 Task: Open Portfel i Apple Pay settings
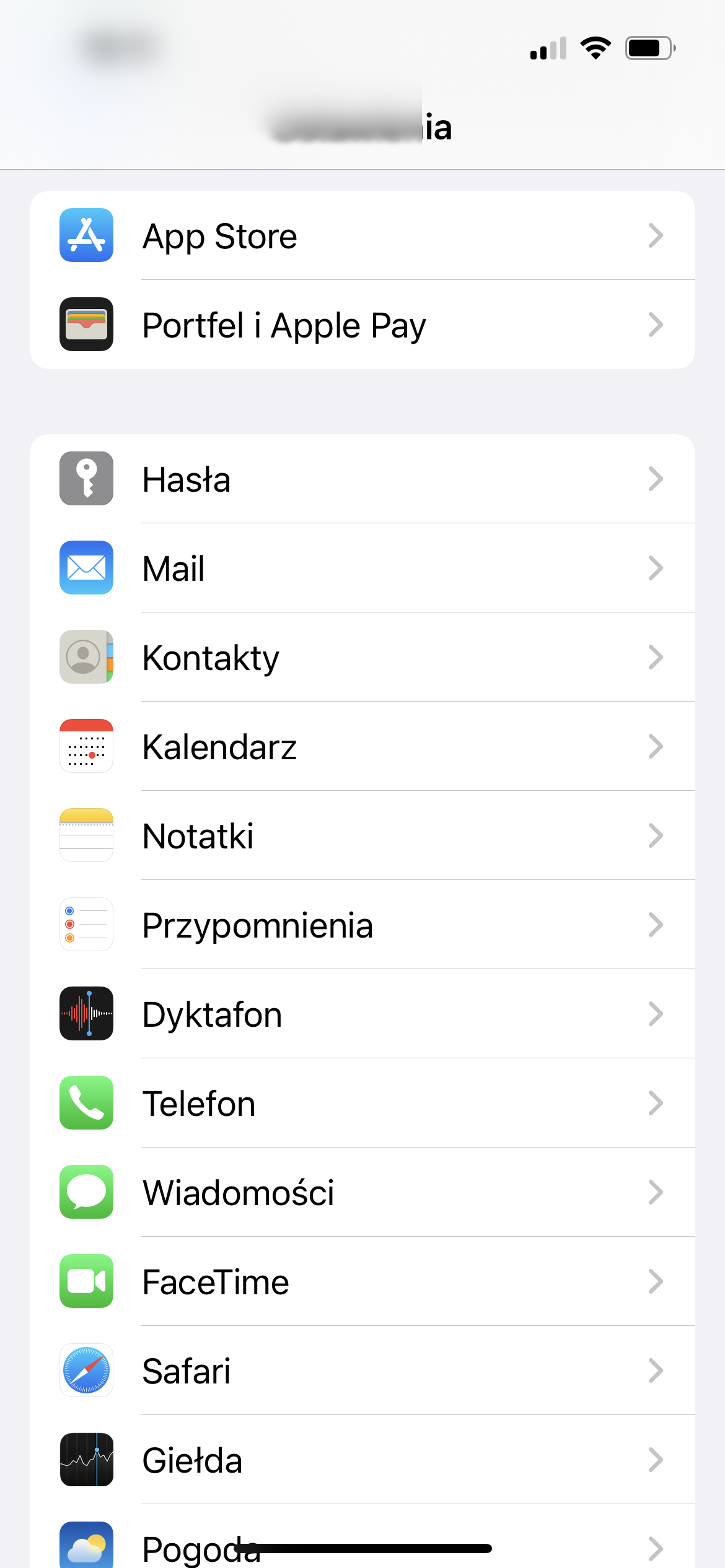point(362,325)
